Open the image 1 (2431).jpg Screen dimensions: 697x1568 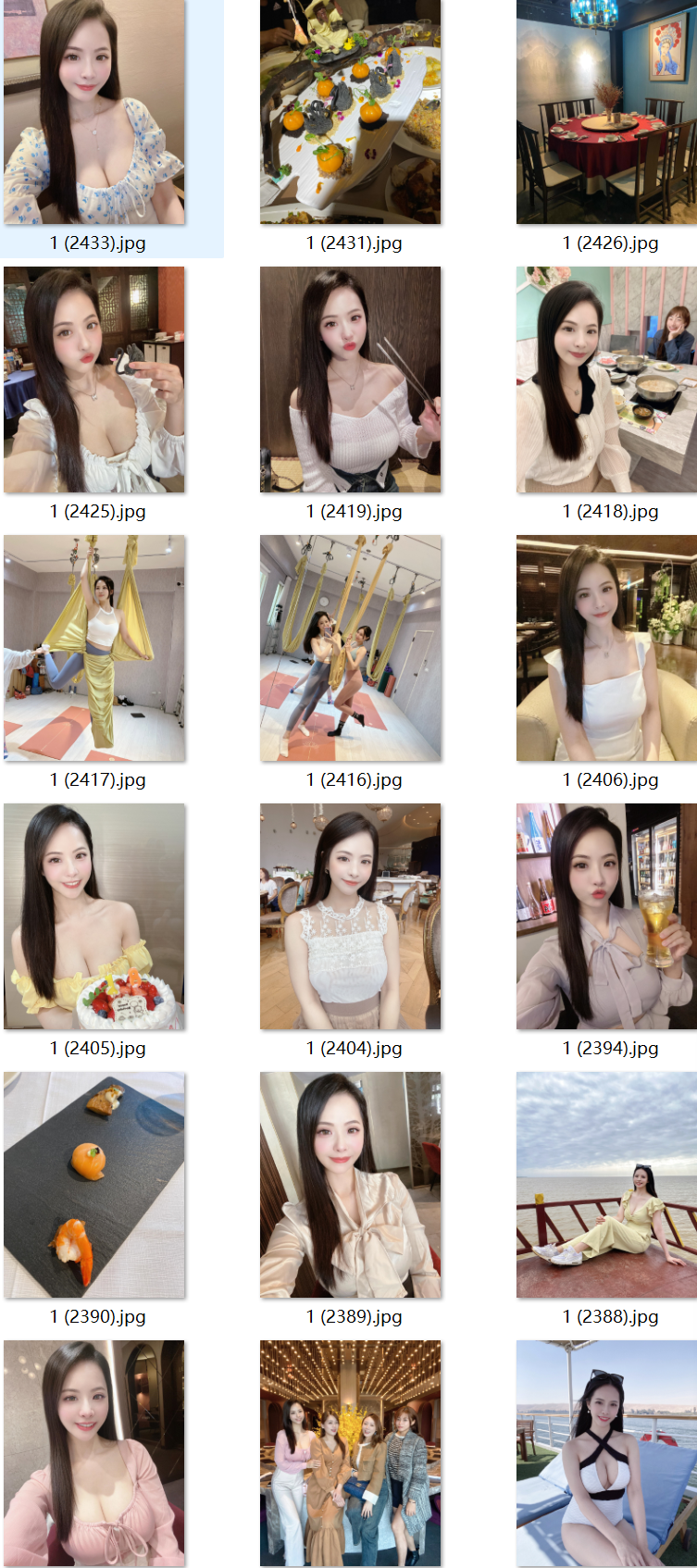pos(351,112)
